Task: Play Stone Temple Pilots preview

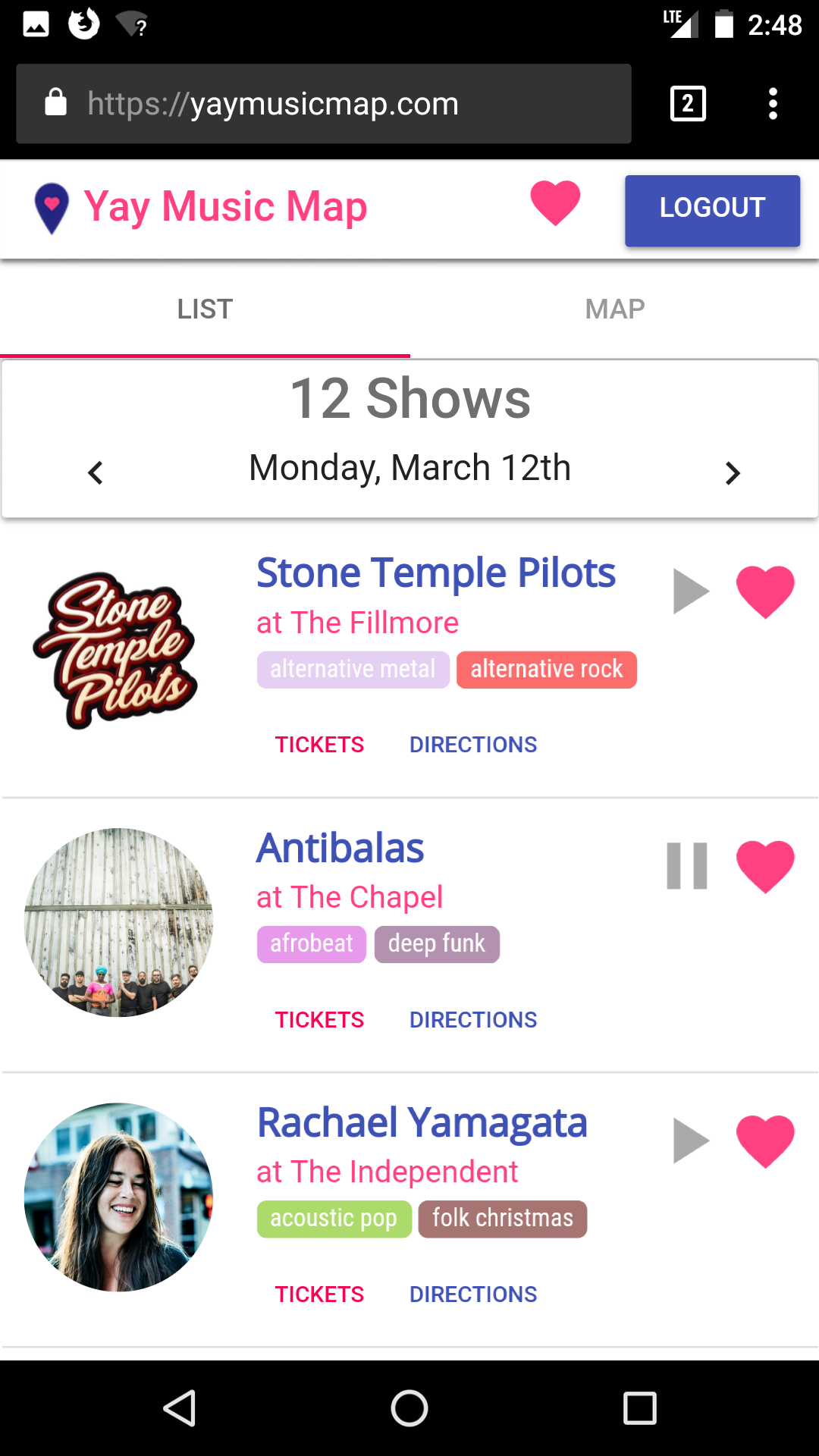Action: pos(689,591)
